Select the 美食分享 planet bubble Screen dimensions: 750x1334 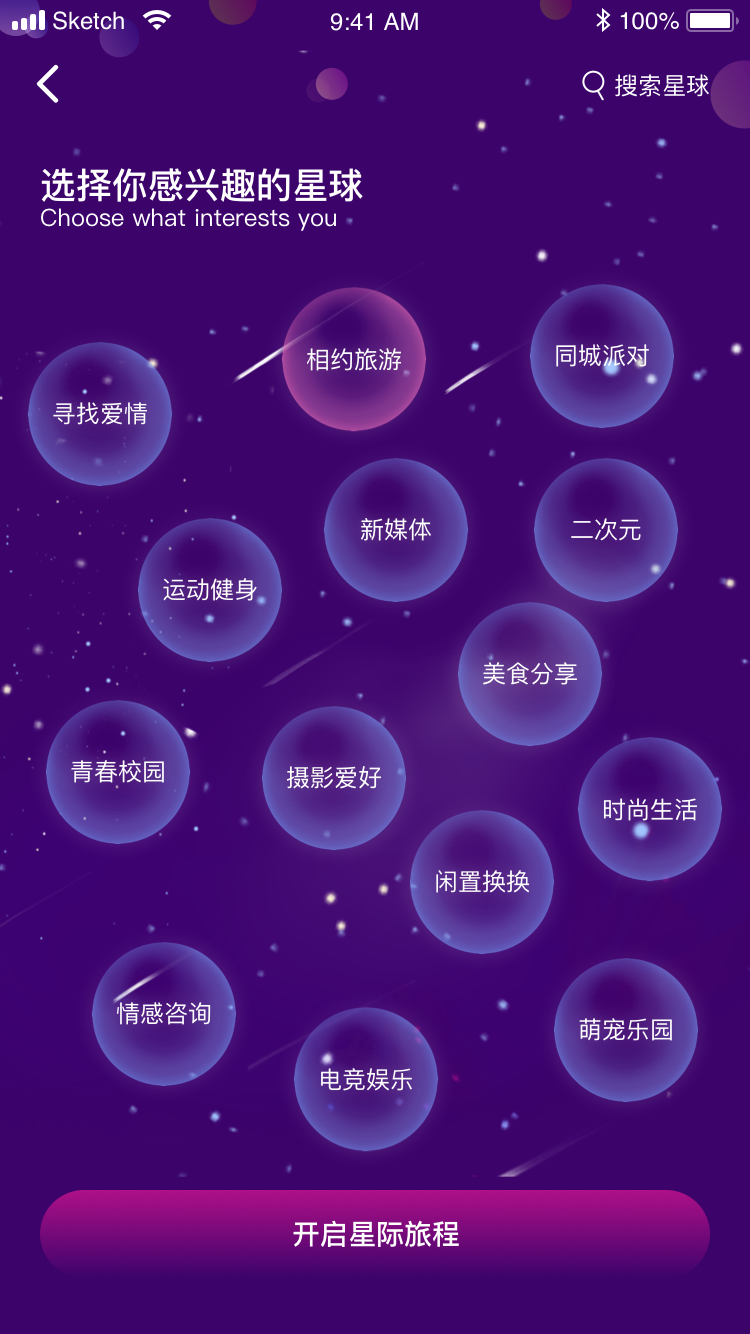click(529, 676)
